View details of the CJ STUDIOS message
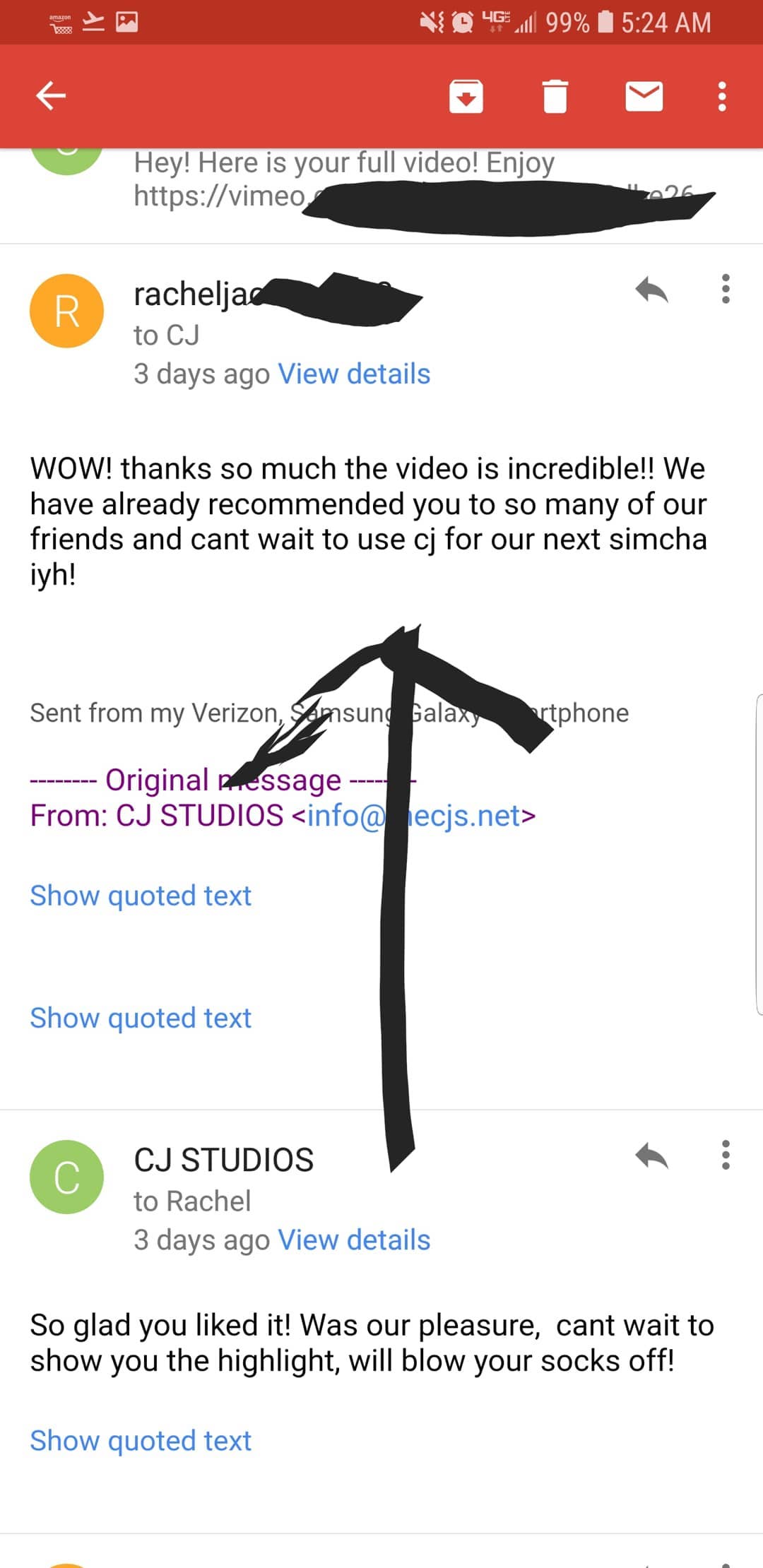 tap(354, 1240)
